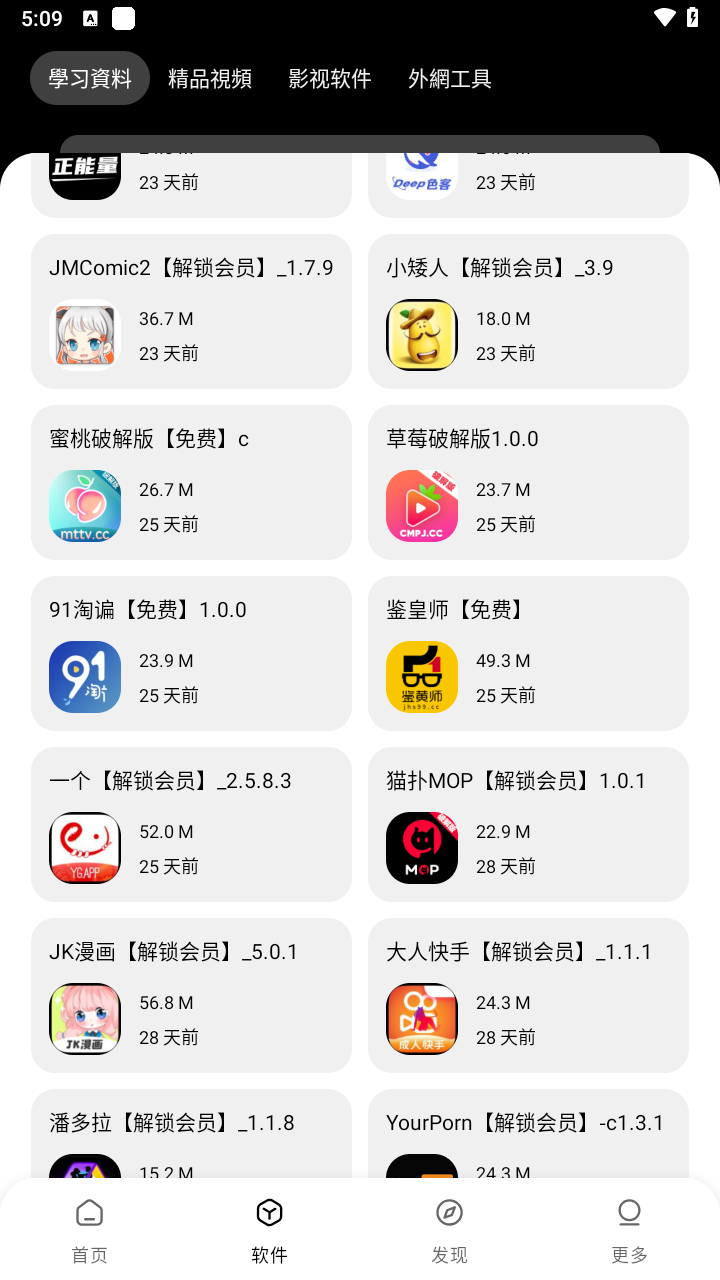Switch to 外網工具 tab
720x1280 pixels.
coord(450,78)
